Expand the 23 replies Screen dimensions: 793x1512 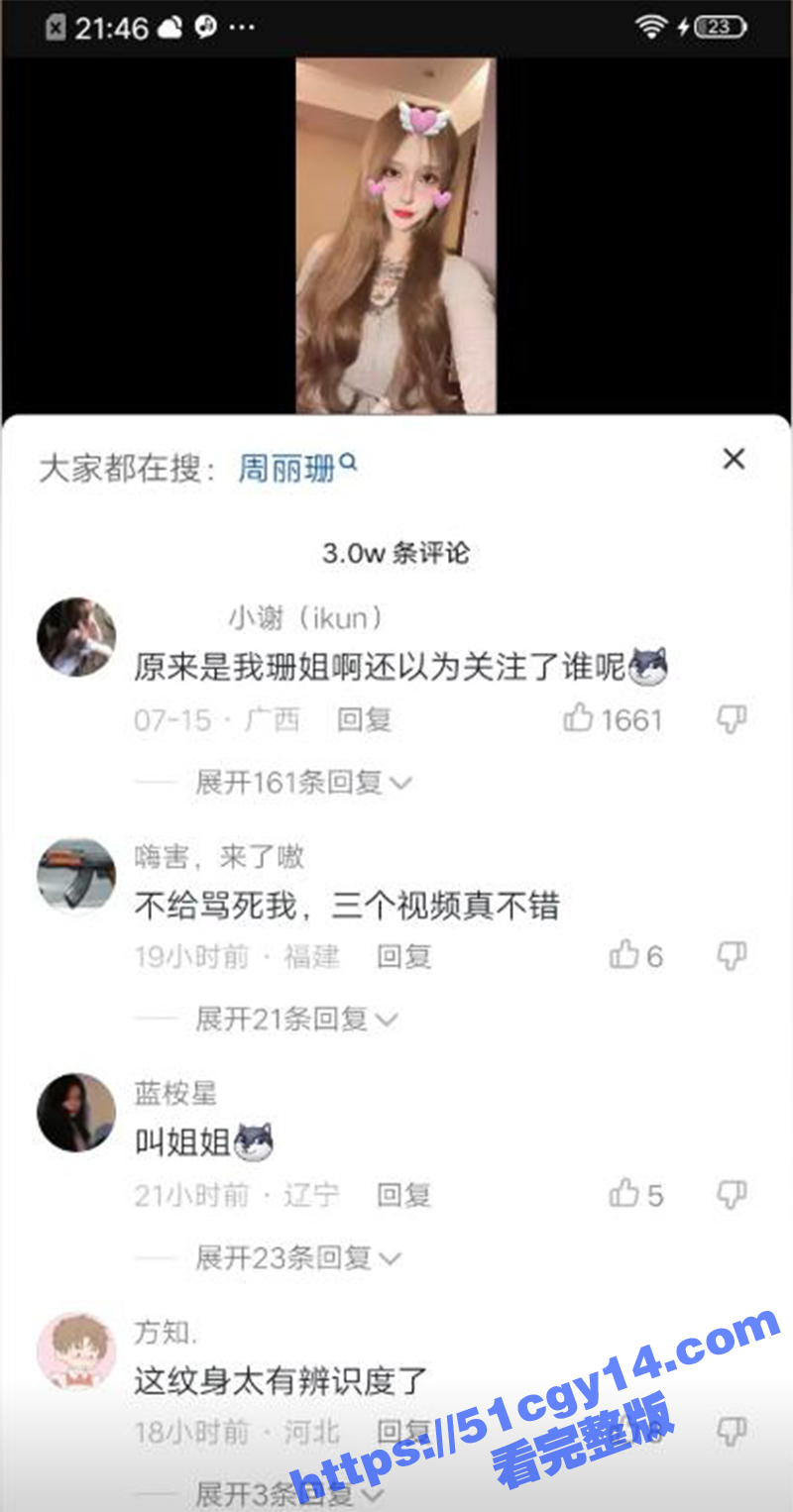(x=297, y=1258)
